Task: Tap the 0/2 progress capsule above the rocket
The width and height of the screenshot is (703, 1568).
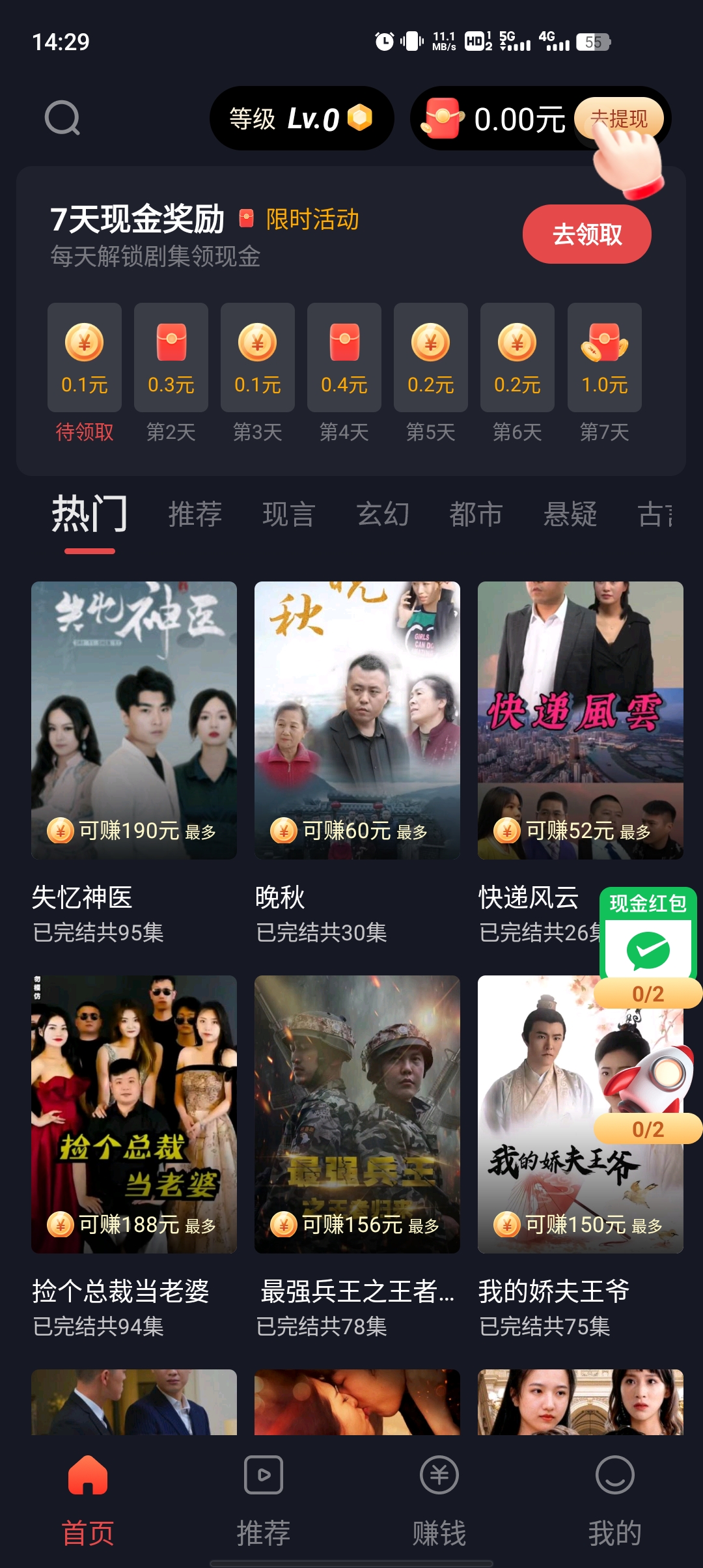Action: (x=650, y=994)
